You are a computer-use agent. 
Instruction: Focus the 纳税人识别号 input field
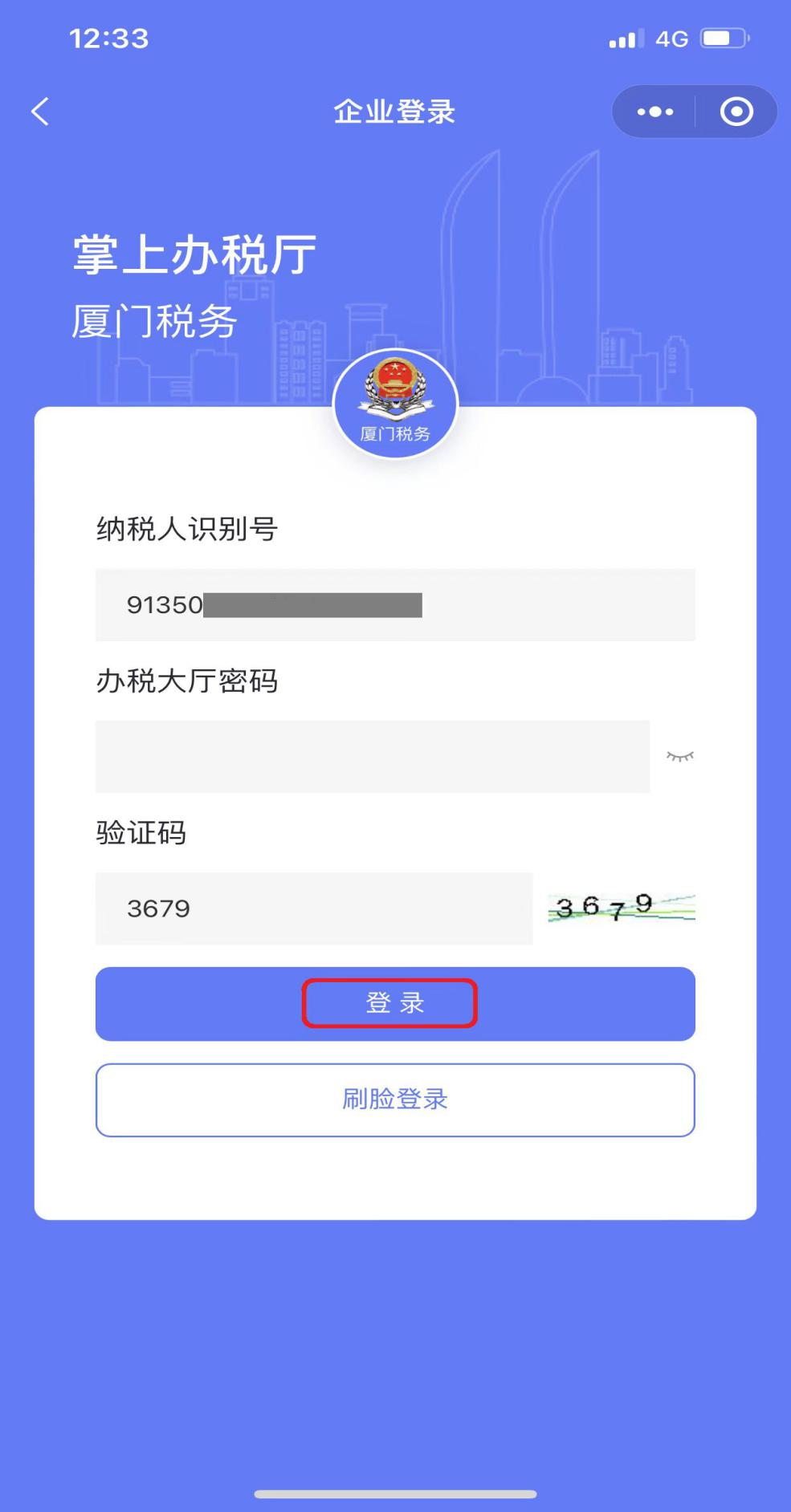(x=395, y=604)
